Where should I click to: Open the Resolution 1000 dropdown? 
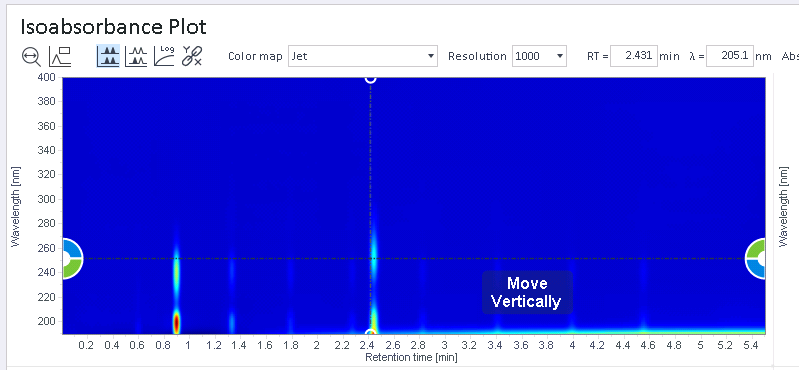[x=539, y=56]
